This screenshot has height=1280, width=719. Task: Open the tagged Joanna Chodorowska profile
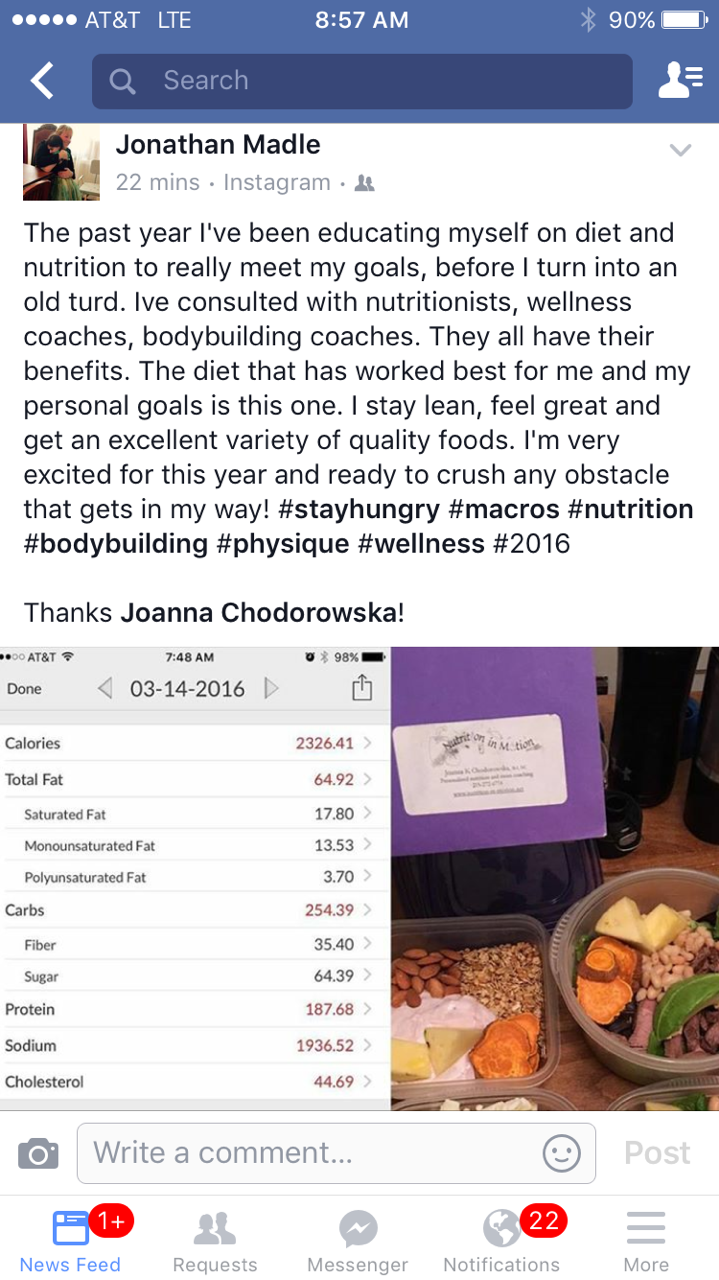pos(259,612)
